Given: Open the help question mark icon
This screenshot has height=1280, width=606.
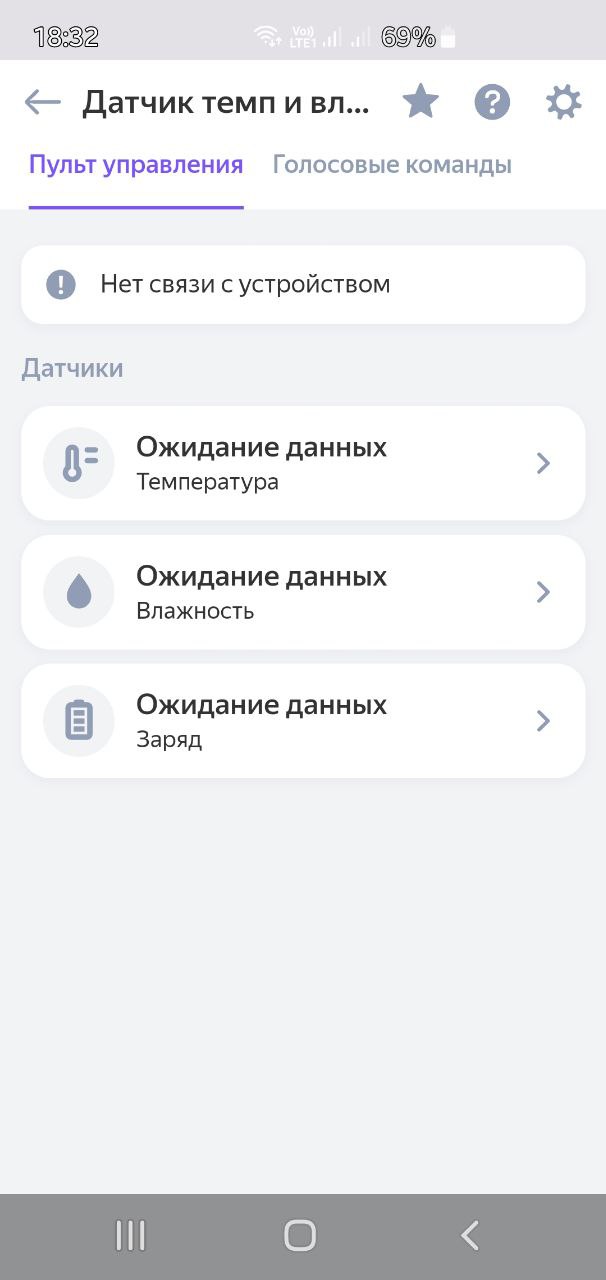Looking at the screenshot, I should coord(492,102).
